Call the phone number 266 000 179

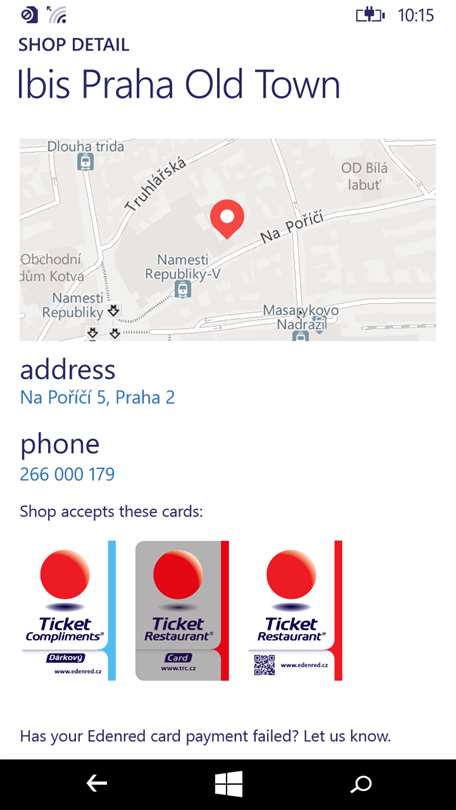click(x=67, y=474)
